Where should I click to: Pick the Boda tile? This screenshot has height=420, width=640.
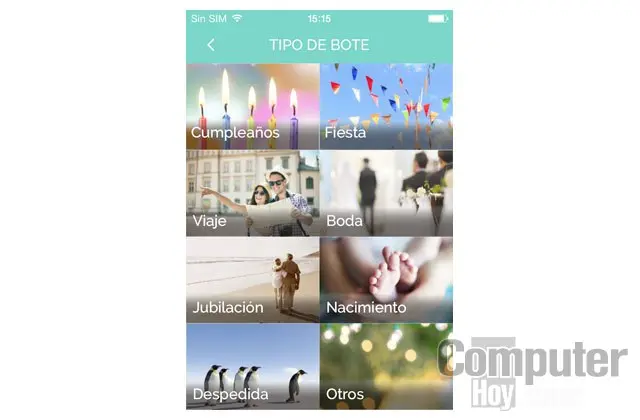[386, 193]
